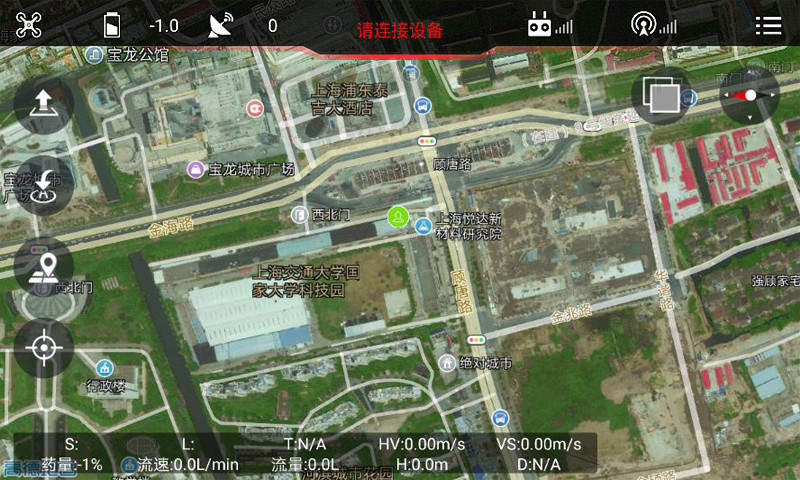
Task: Tap the compass to reset orientation
Action: [x=749, y=95]
